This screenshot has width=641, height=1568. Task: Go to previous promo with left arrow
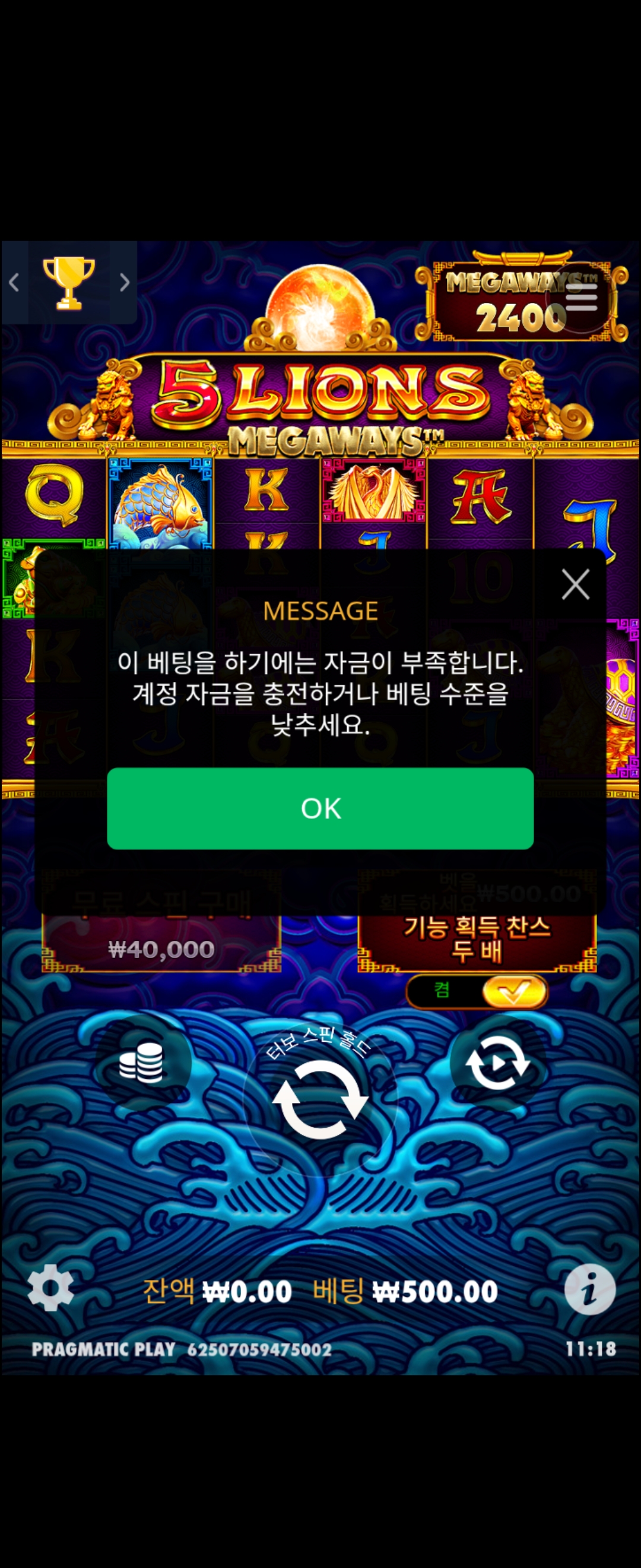[x=14, y=283]
